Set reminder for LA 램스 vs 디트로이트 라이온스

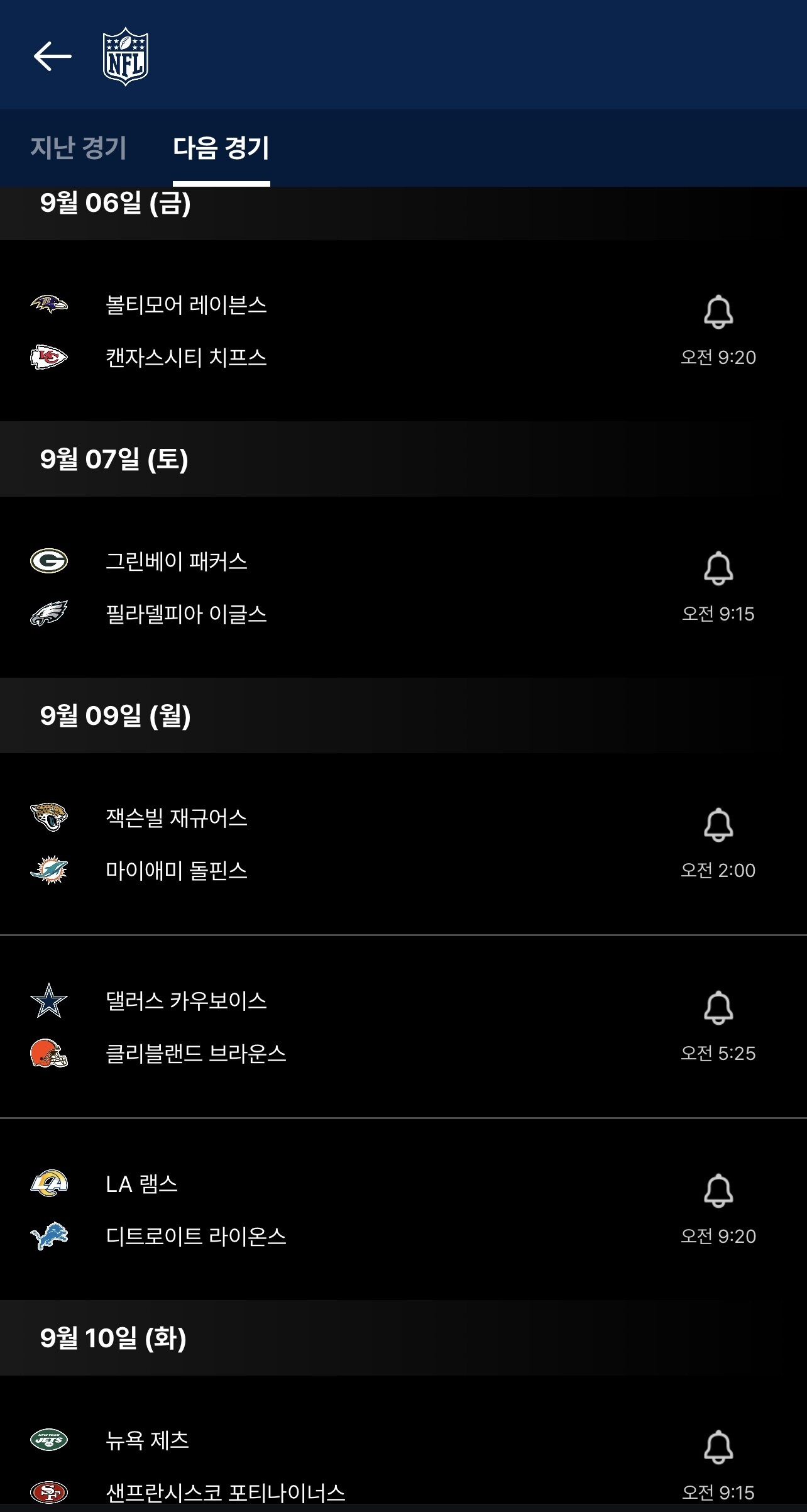[718, 1191]
